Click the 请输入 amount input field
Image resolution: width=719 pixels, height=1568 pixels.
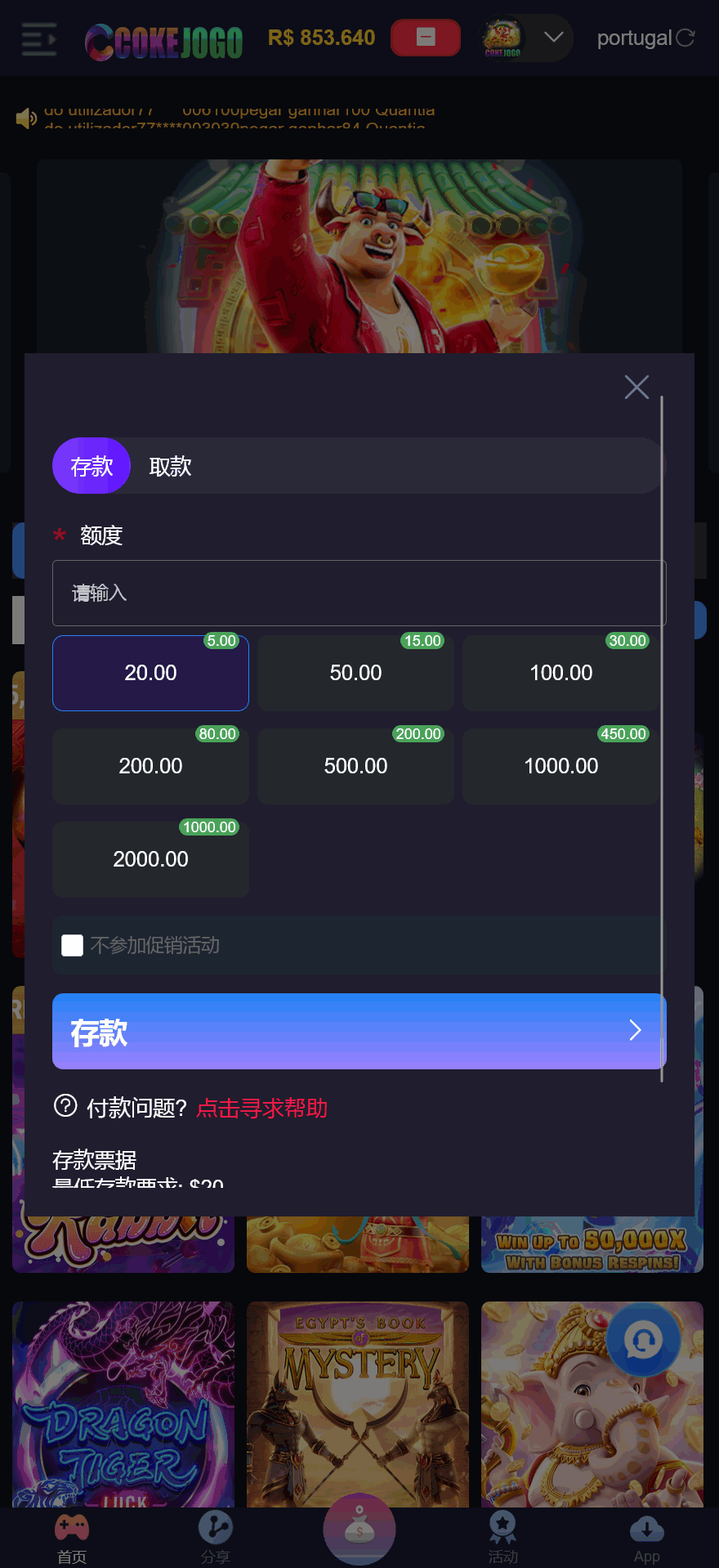[x=359, y=594]
